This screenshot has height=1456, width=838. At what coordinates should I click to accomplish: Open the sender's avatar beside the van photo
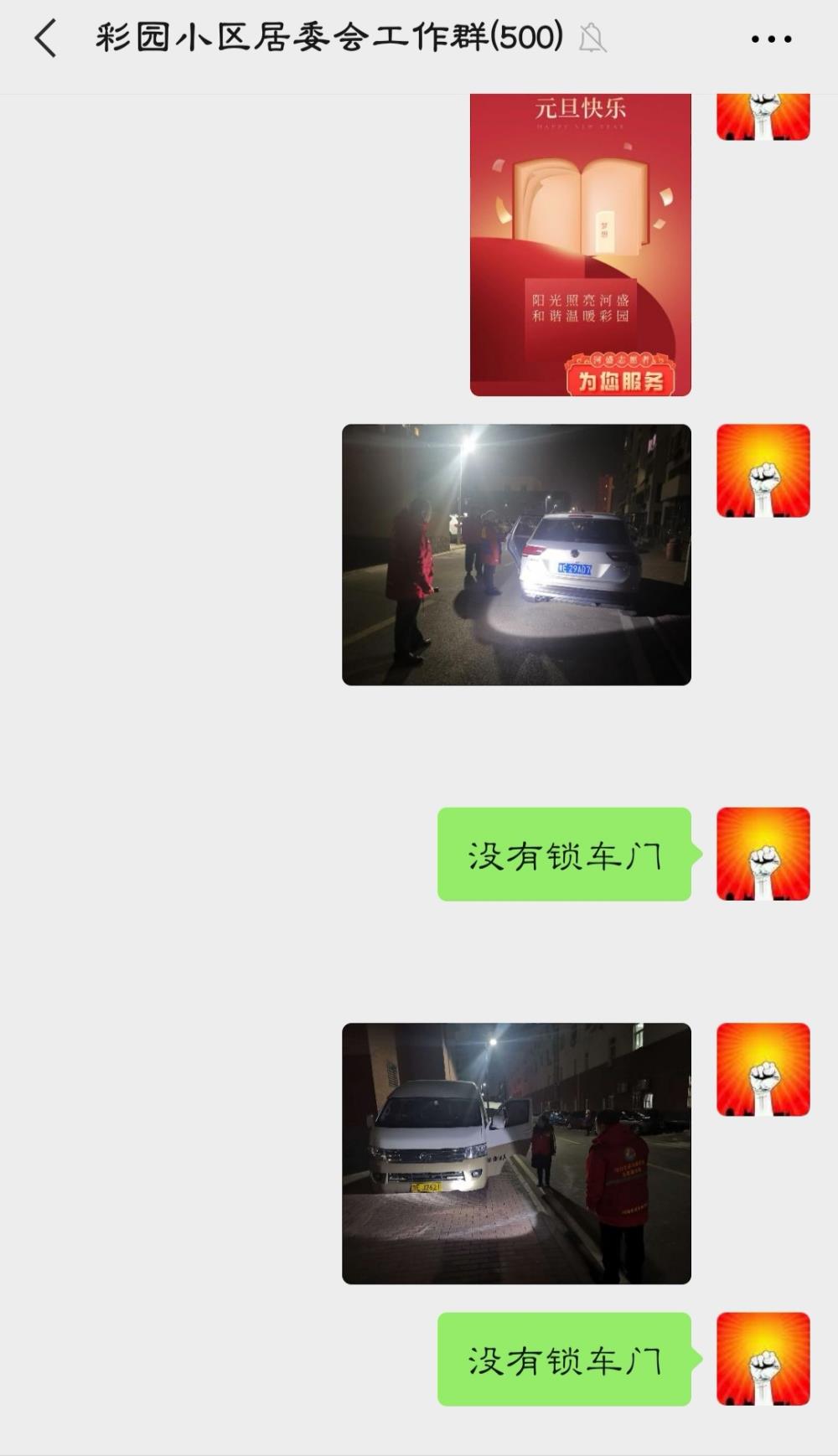pos(763,1070)
